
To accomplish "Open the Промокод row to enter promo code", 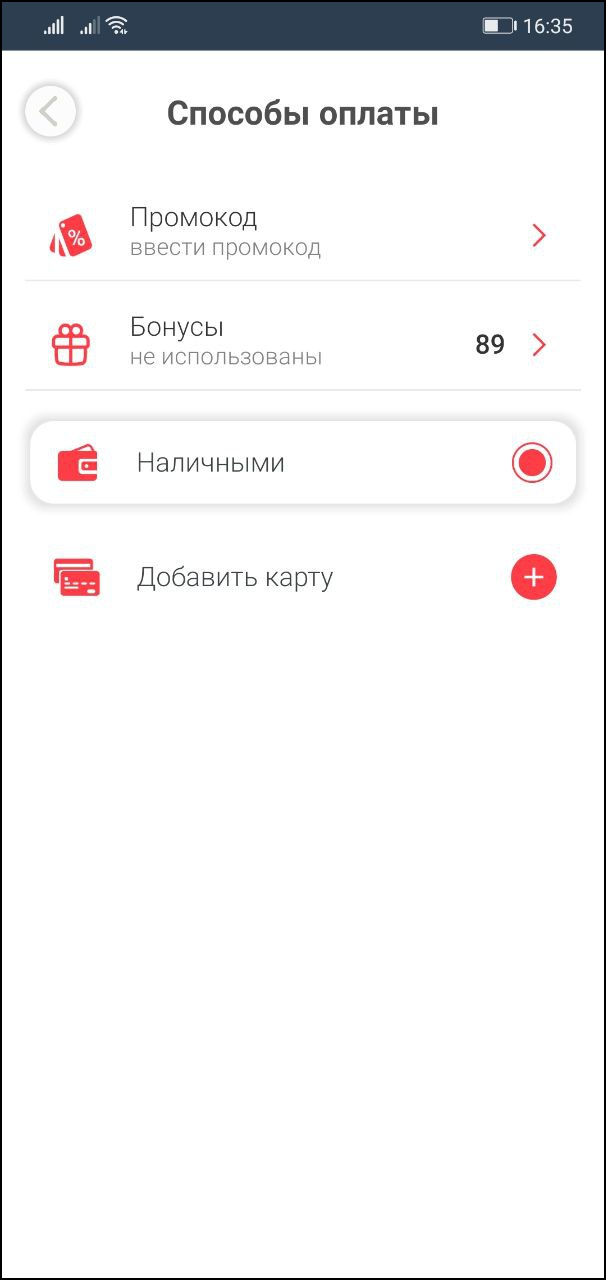I will point(303,234).
